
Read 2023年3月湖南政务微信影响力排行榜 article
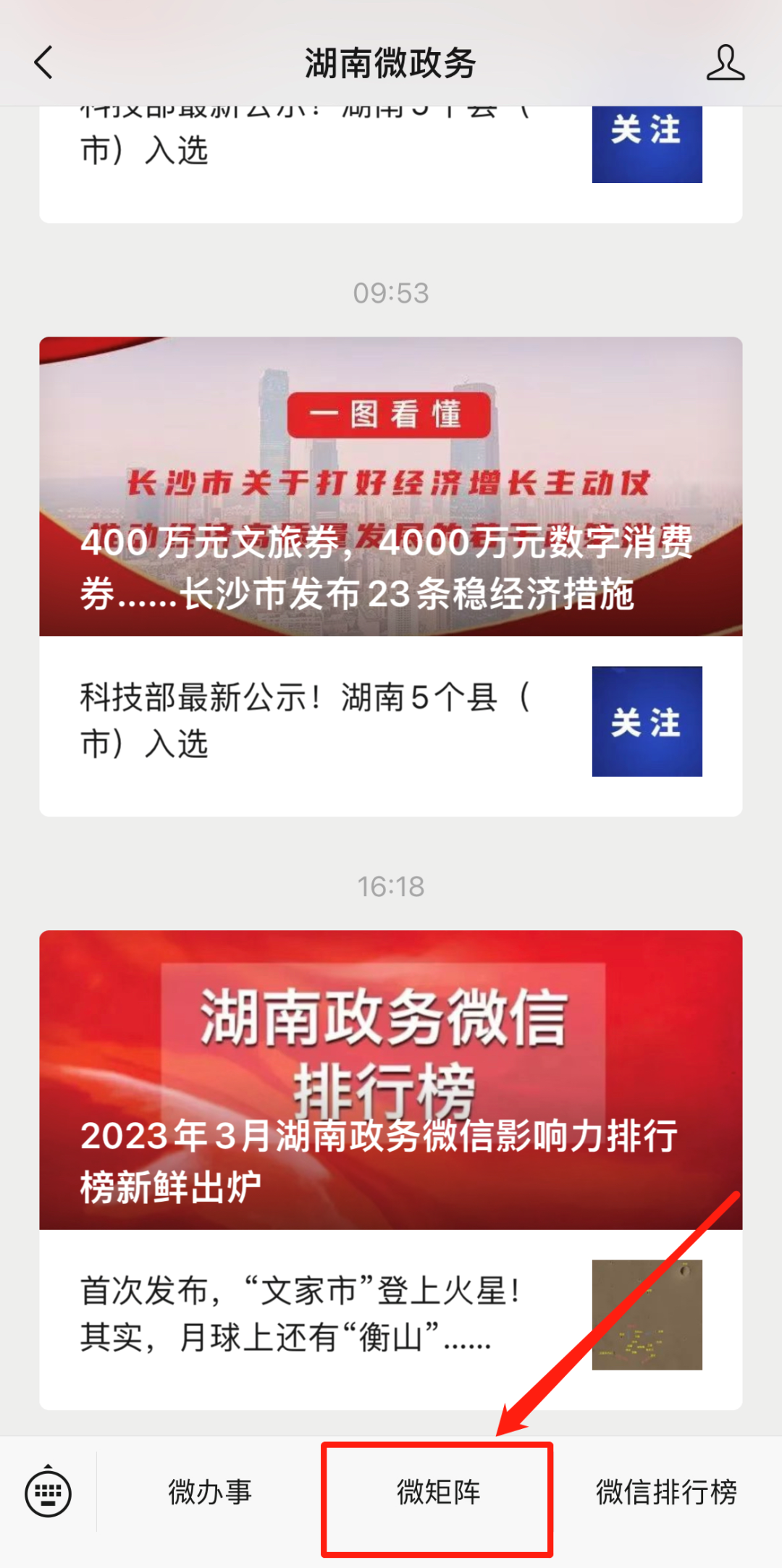(390, 1080)
